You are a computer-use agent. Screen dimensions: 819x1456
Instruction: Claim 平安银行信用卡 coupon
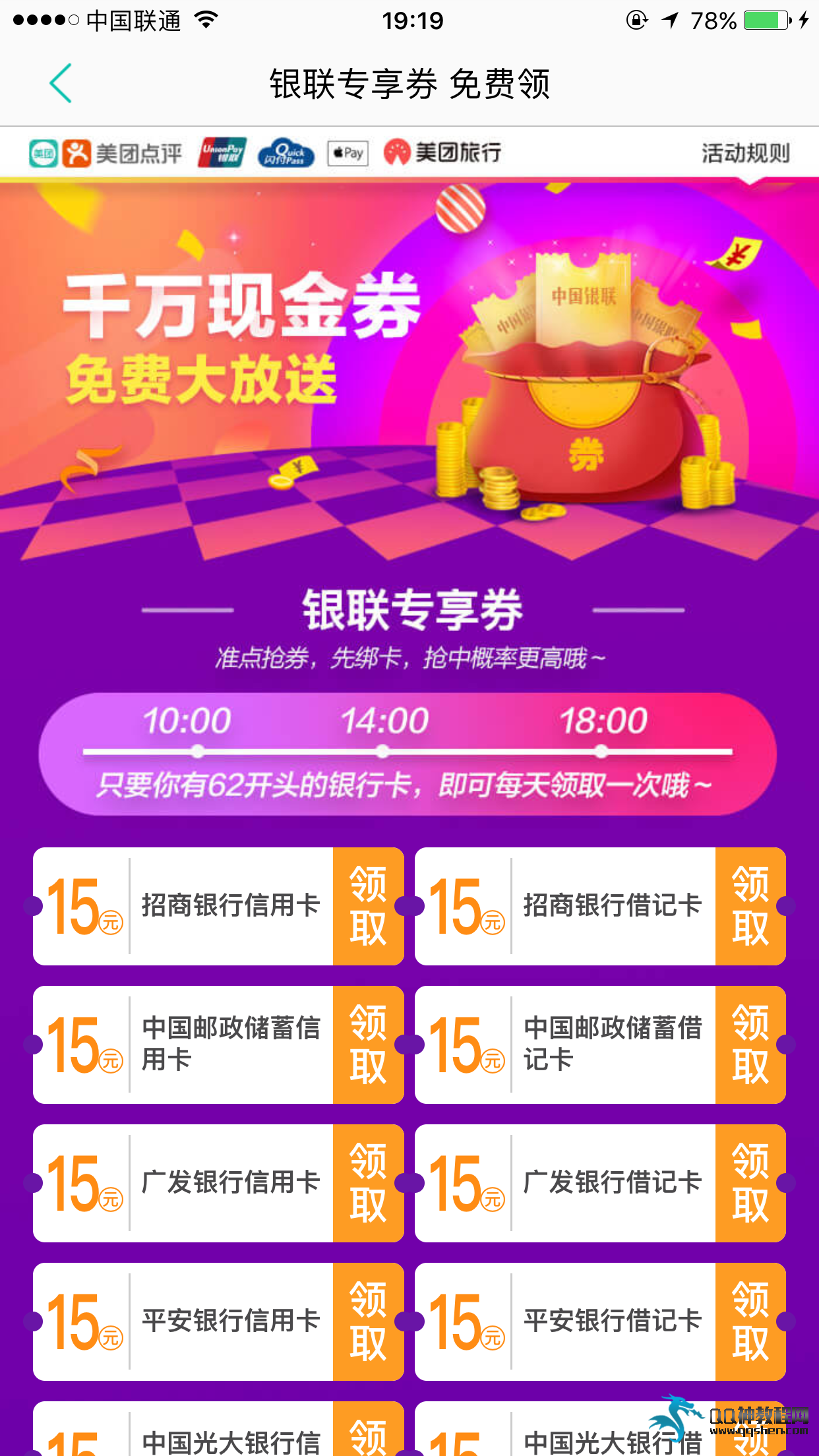click(368, 1321)
